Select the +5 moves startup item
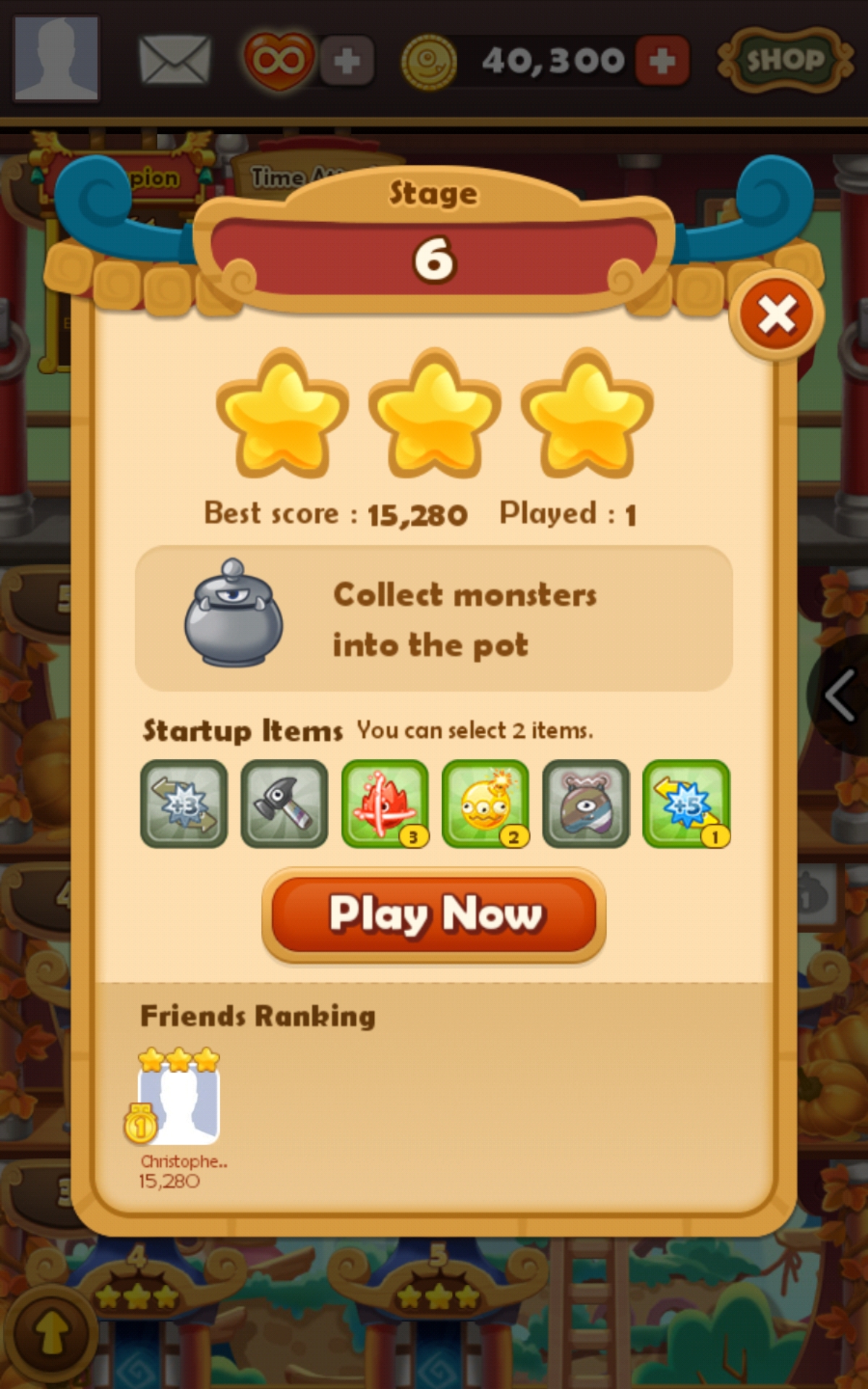Viewport: 868px width, 1389px height. click(686, 804)
